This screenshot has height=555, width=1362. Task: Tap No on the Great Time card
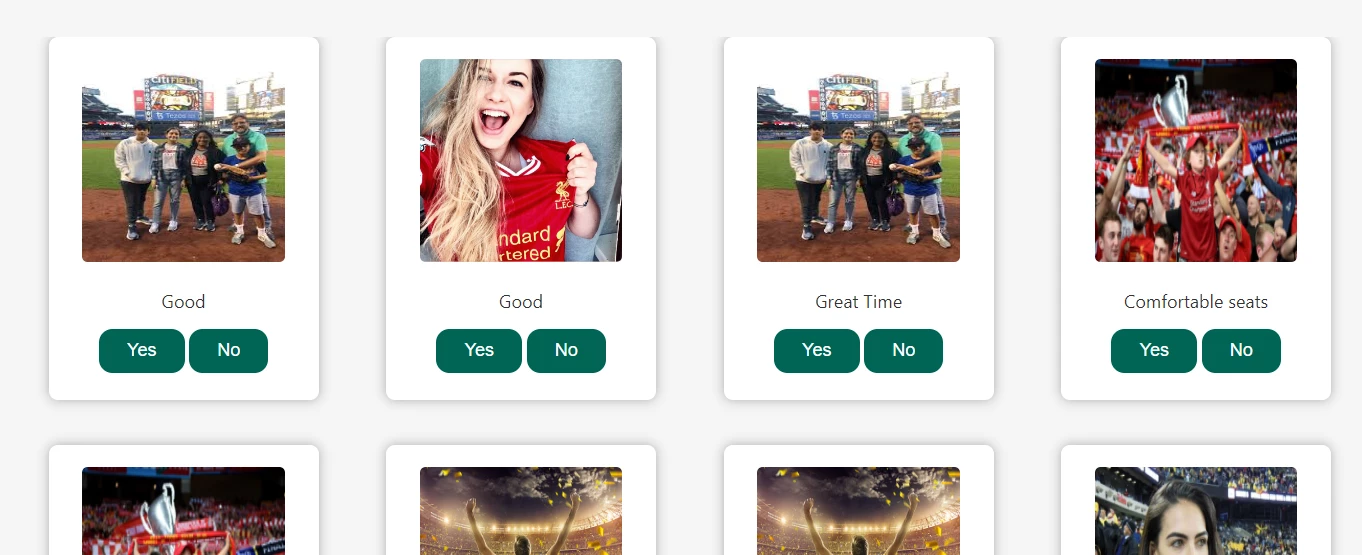click(x=903, y=350)
